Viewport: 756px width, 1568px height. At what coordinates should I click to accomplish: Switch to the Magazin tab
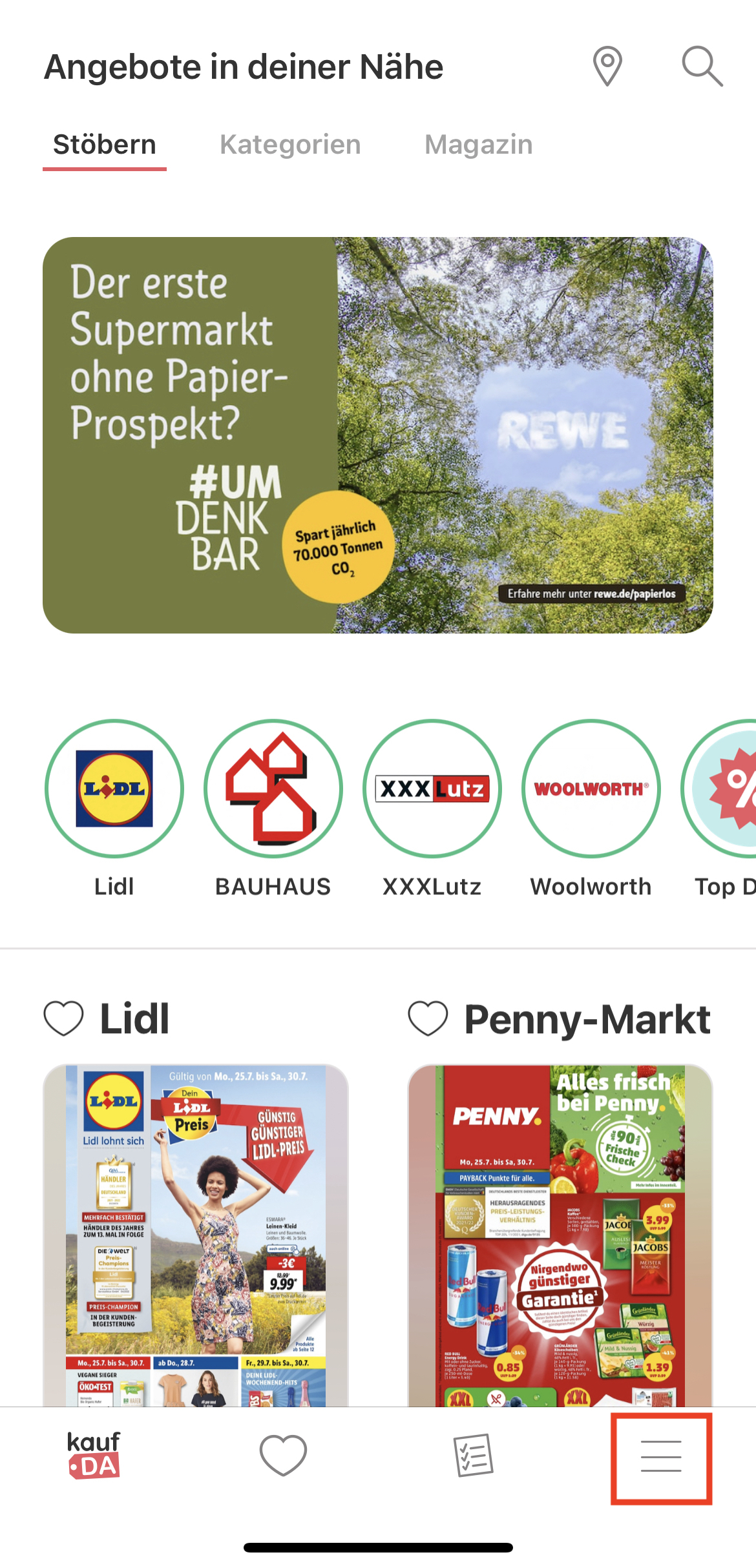point(478,145)
